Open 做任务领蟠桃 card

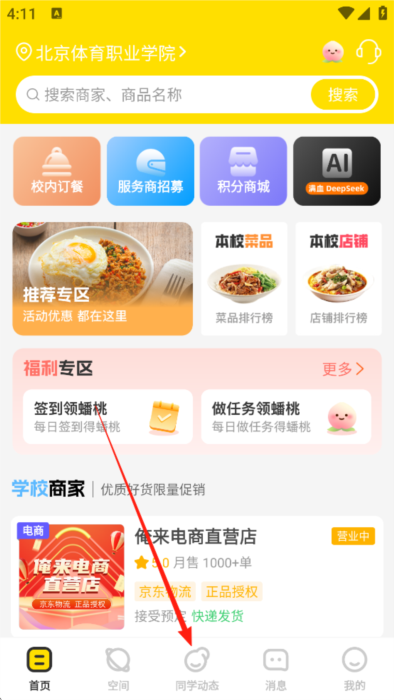286,417
